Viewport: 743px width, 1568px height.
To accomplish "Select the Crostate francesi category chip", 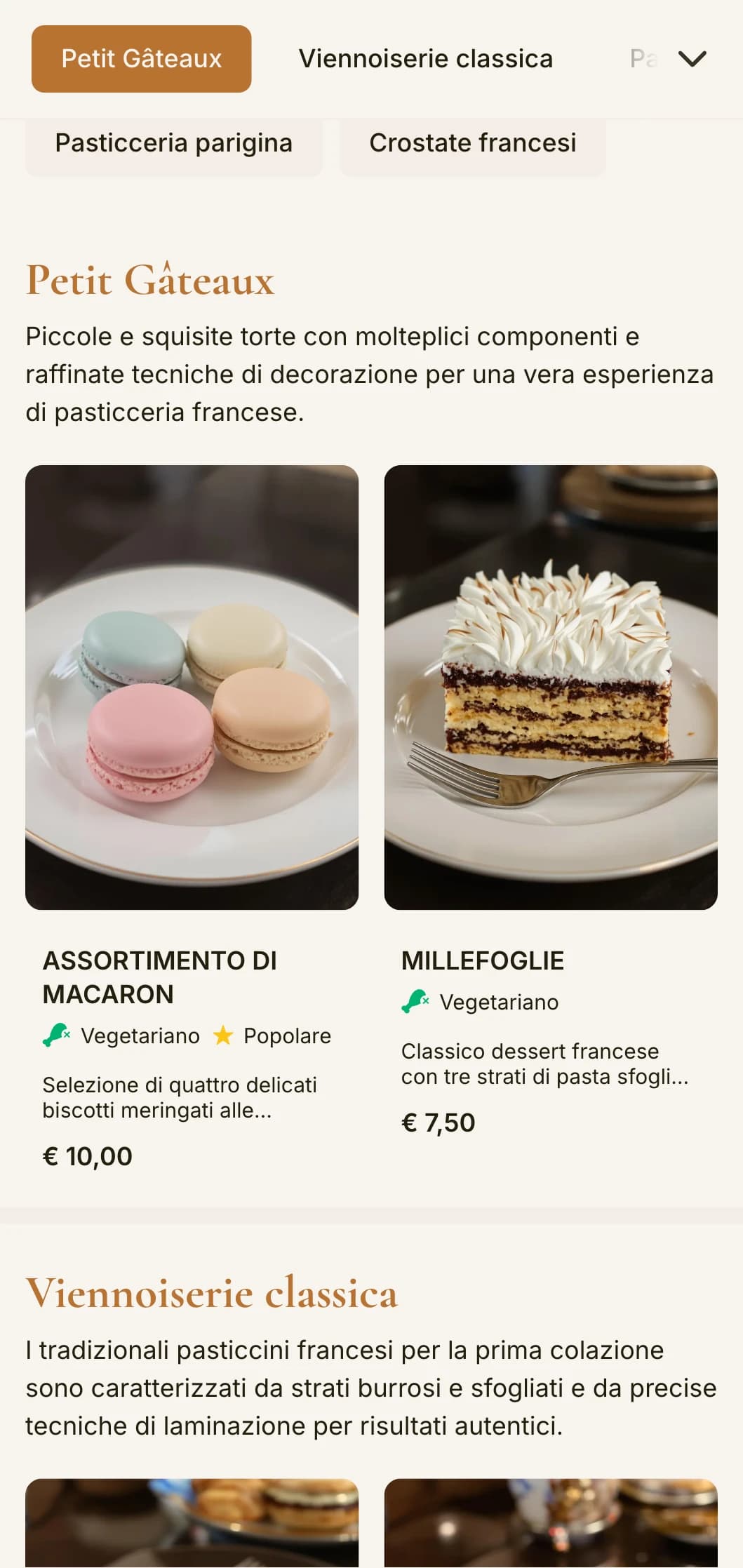I will pos(472,143).
